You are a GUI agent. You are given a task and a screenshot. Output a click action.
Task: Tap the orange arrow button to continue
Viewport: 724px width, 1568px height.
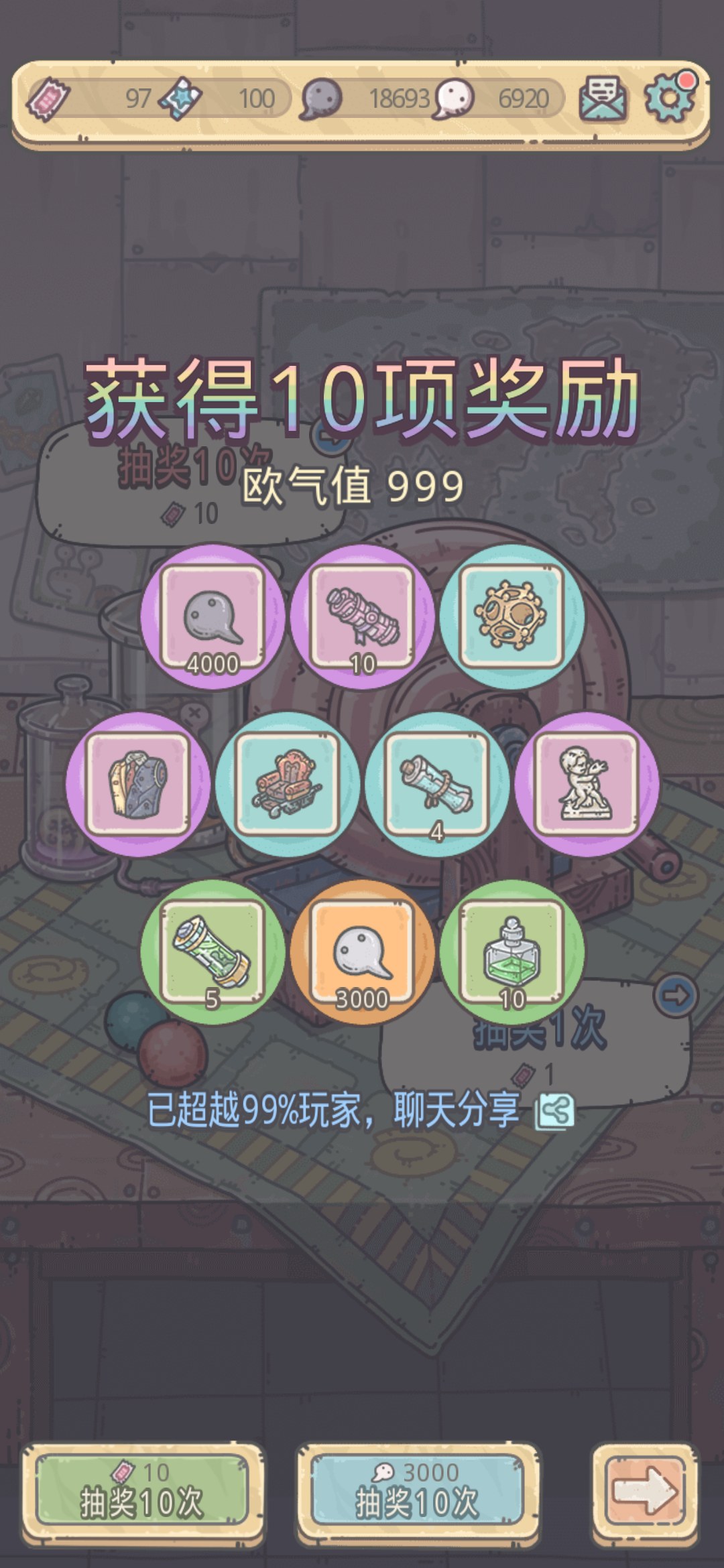[x=645, y=1493]
